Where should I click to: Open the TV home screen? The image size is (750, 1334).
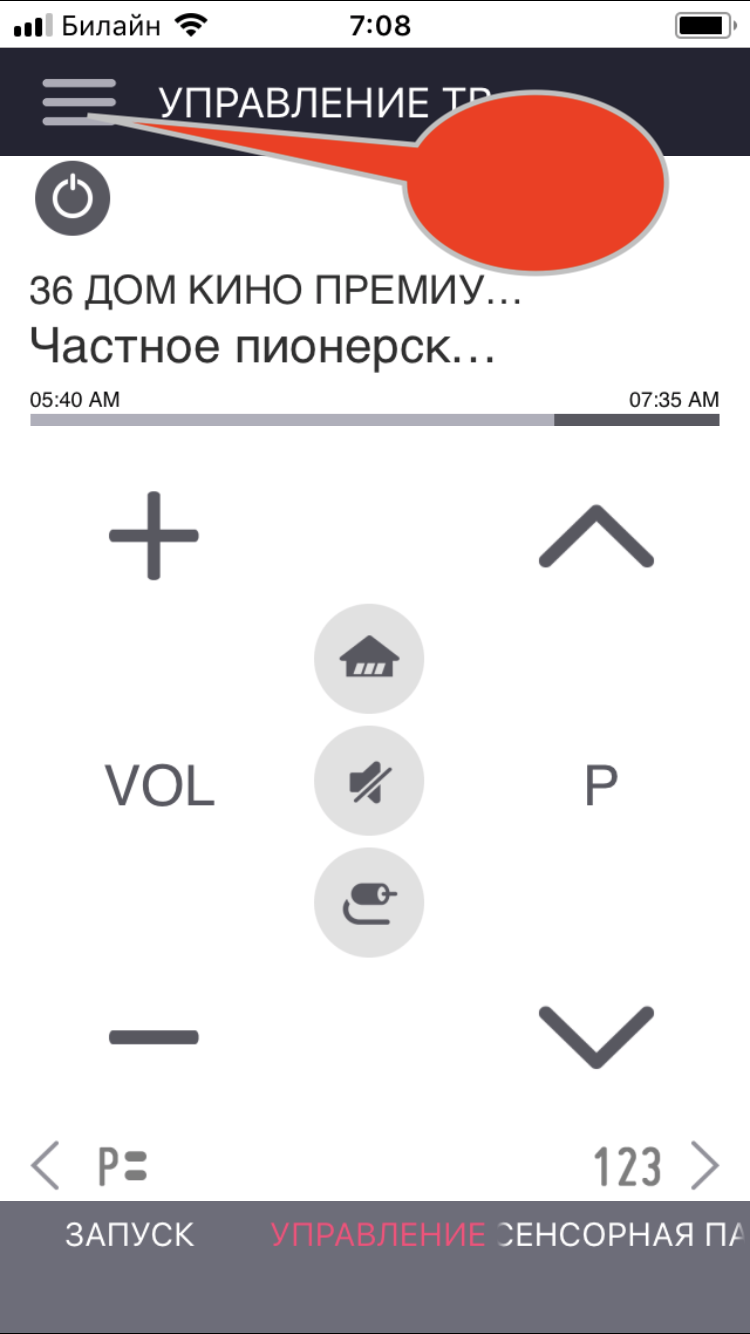tap(369, 659)
